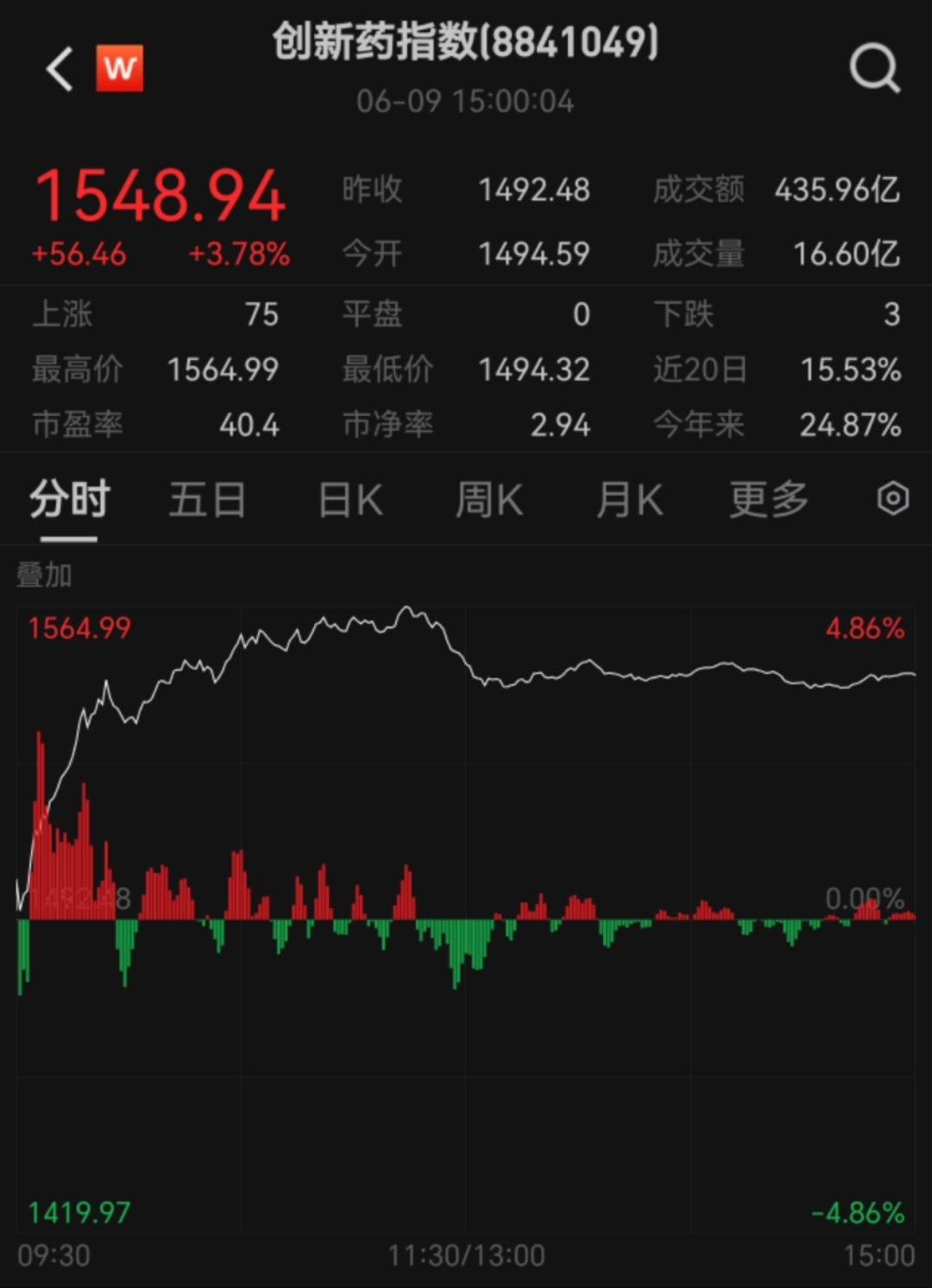The height and width of the screenshot is (1288, 932).
Task: Expand the 更多 chart options
Action: coord(768,500)
